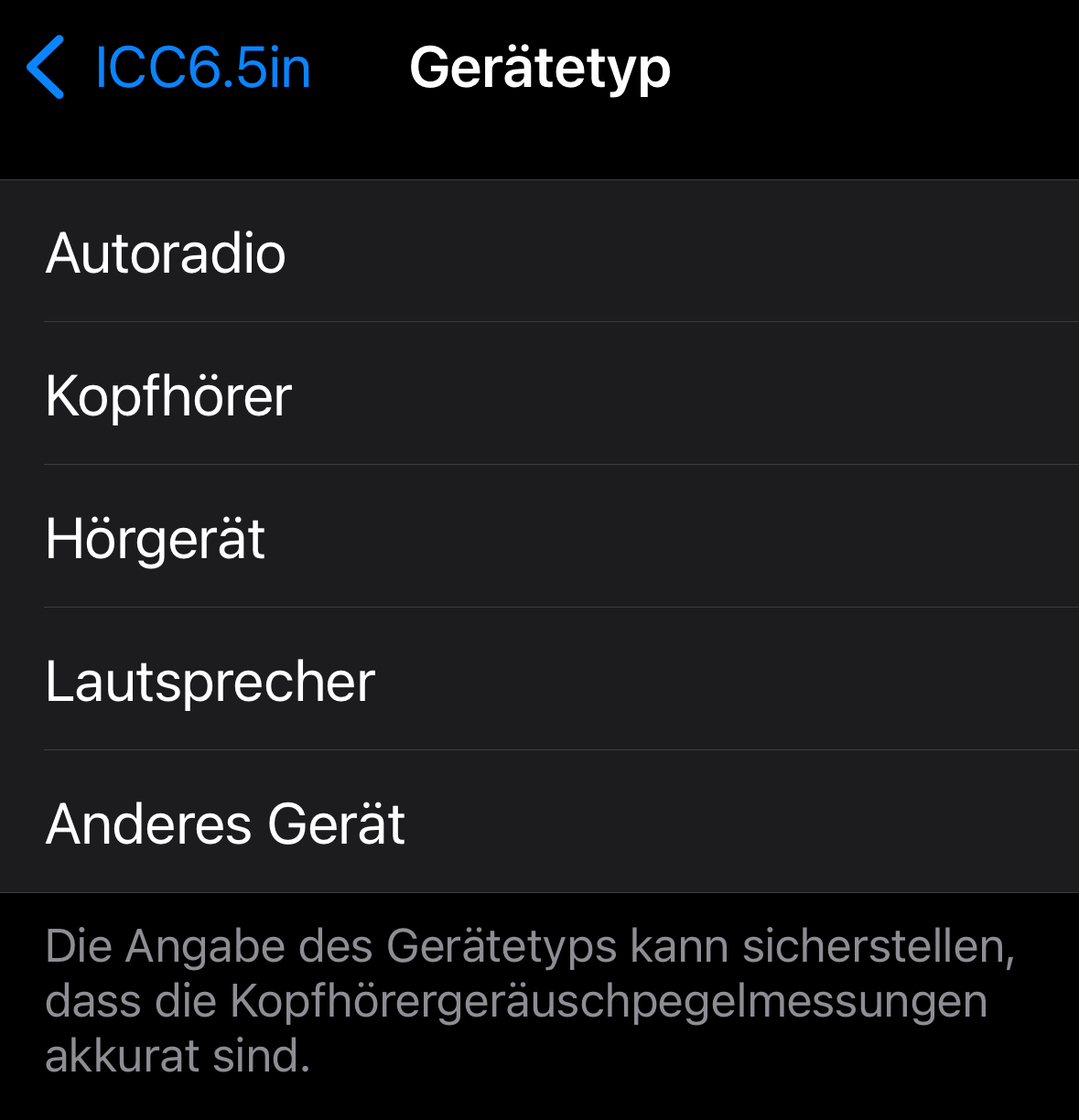Set device type to Lautsprecher
This screenshot has height=1120, width=1079.
click(x=210, y=681)
